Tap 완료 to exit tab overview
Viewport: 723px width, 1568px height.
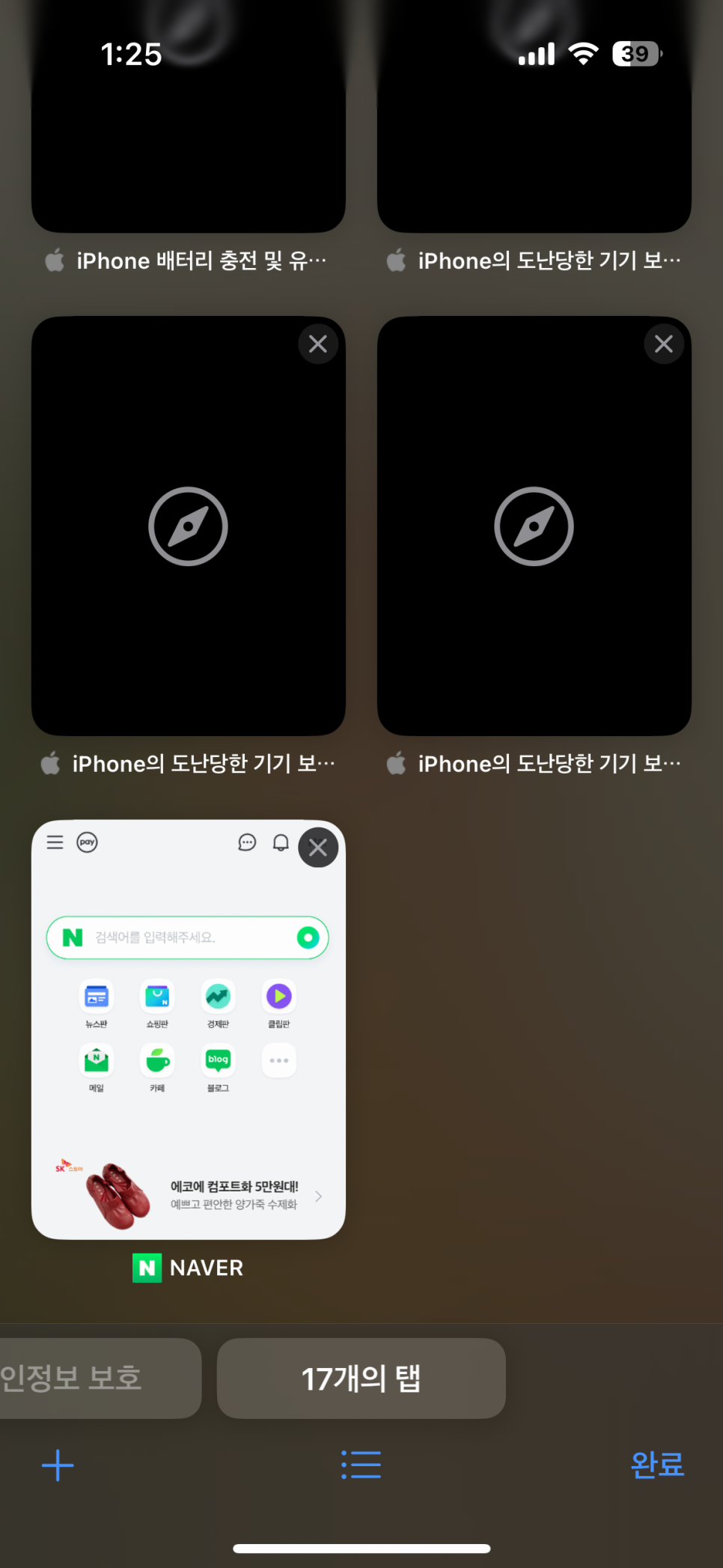[656, 1465]
